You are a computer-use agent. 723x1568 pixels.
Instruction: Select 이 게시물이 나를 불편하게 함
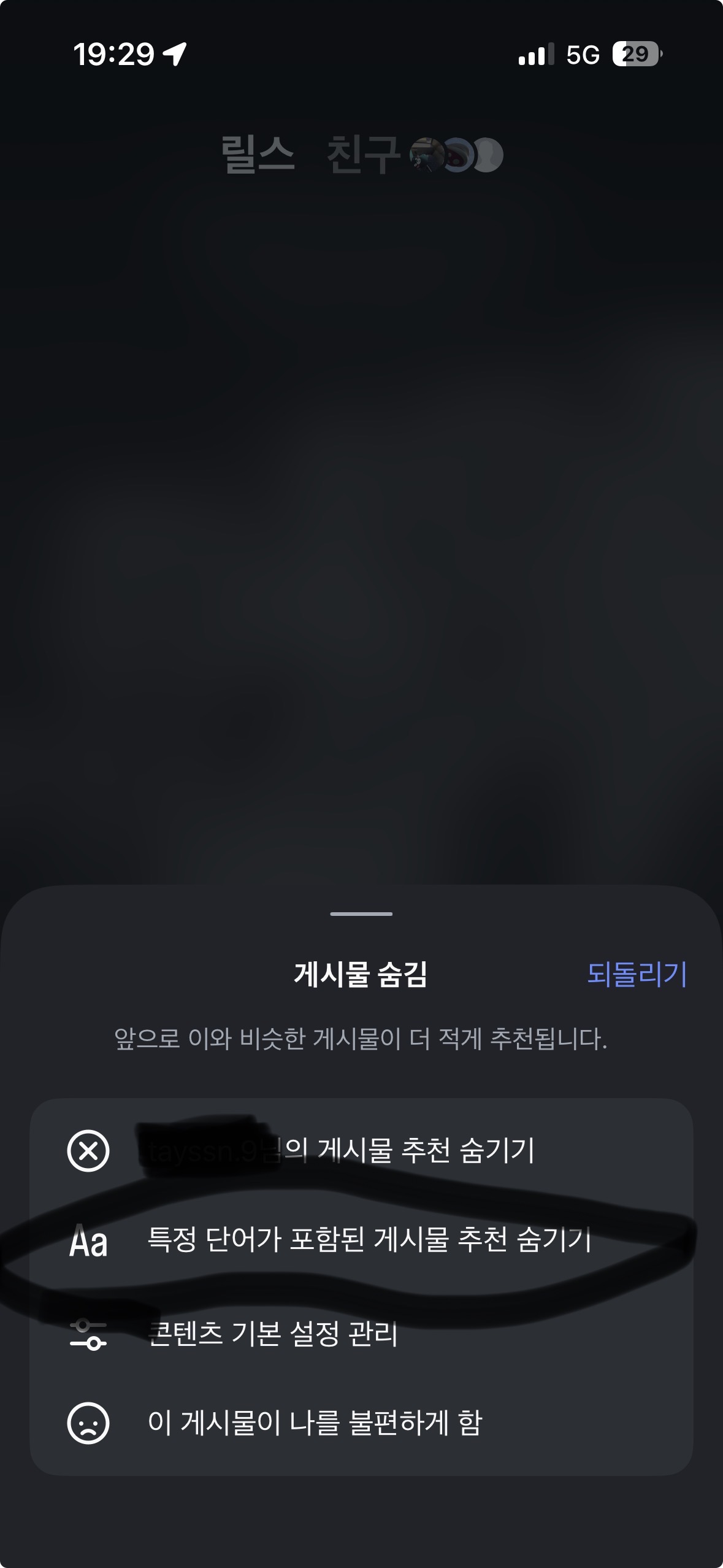[315, 1423]
